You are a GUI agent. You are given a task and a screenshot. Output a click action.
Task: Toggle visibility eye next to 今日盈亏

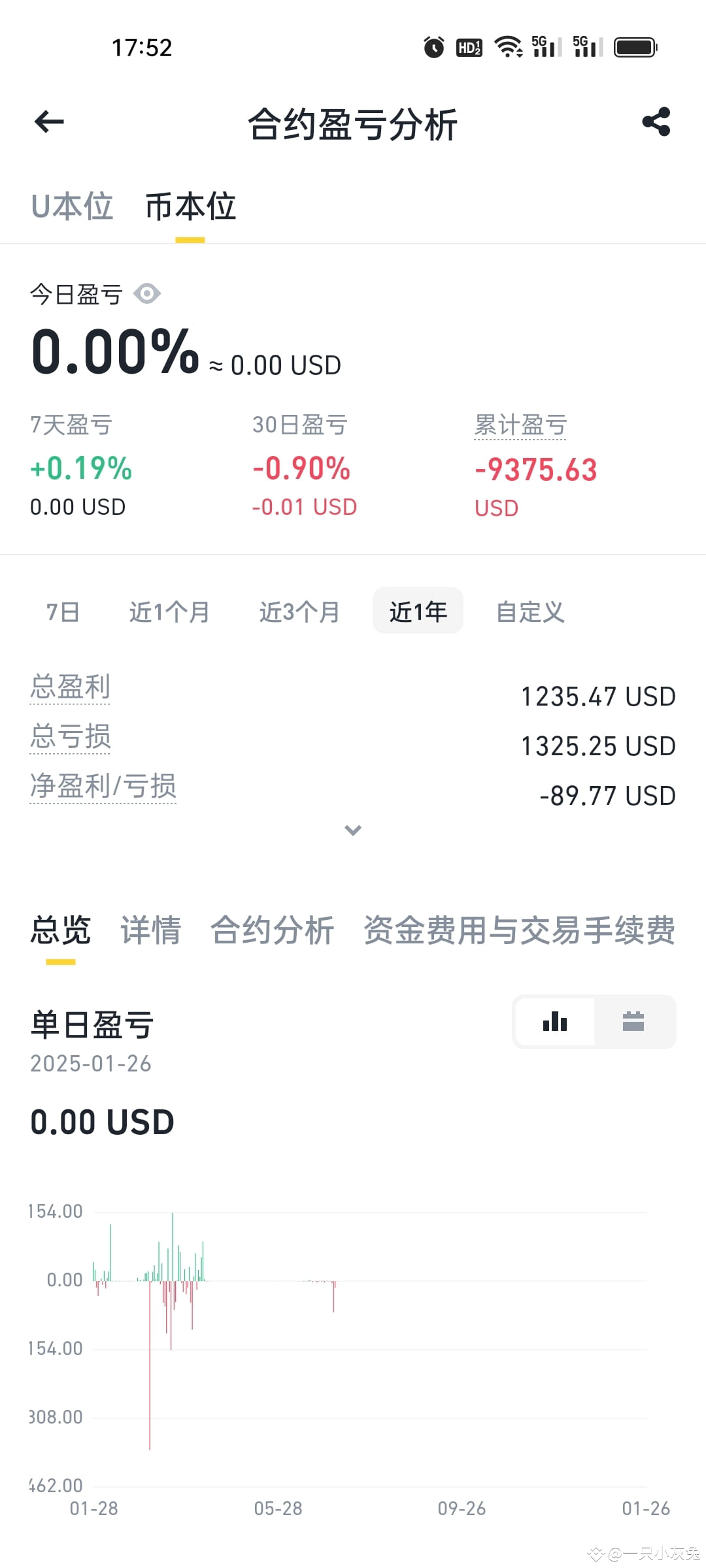click(147, 294)
